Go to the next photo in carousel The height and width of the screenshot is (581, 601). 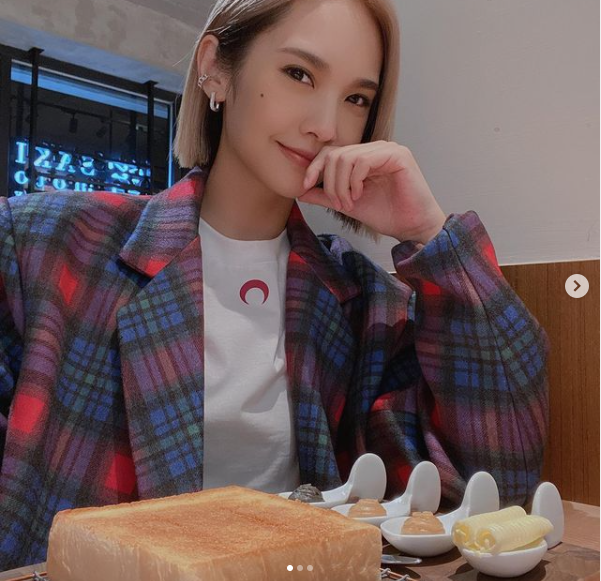pos(576,286)
